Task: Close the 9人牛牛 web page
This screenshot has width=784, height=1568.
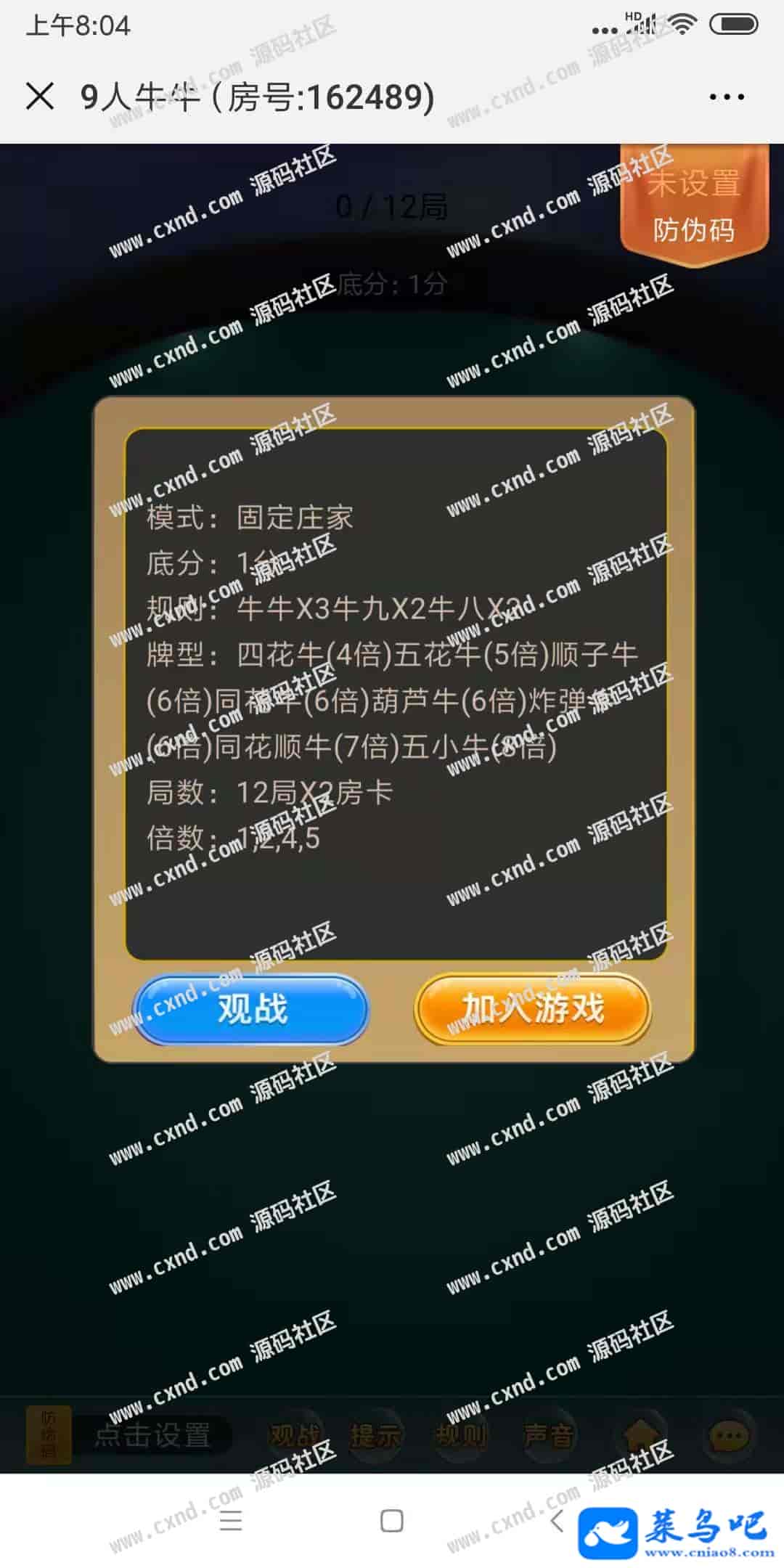Action: (x=40, y=96)
